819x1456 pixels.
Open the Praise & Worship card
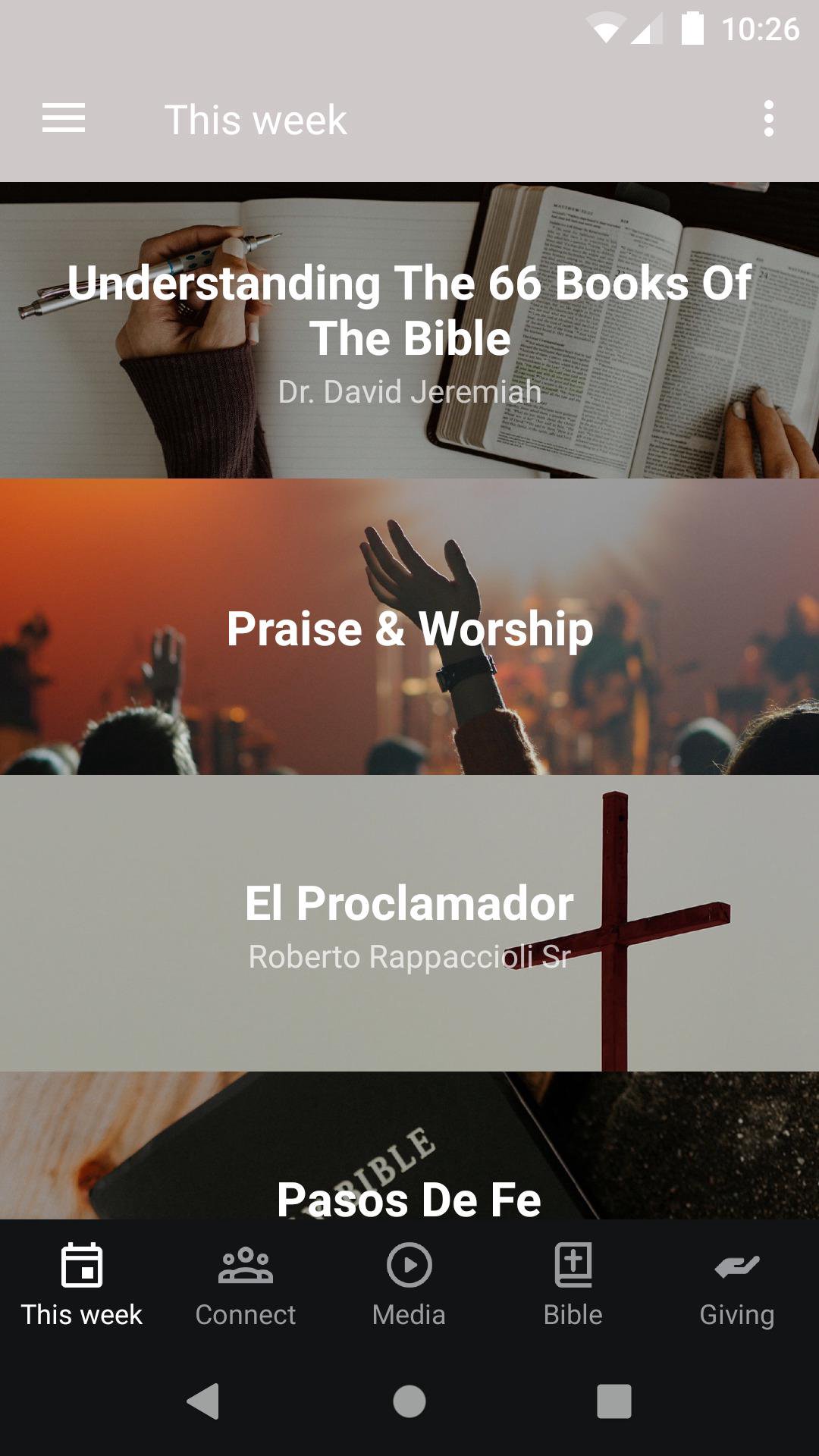[409, 627]
